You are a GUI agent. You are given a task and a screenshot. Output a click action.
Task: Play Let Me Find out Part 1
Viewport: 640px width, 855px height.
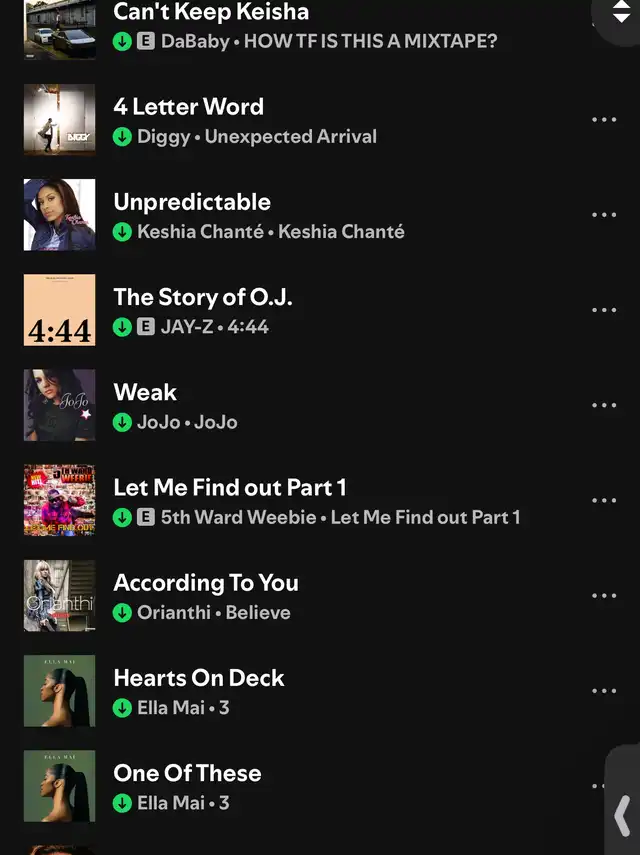pos(230,487)
